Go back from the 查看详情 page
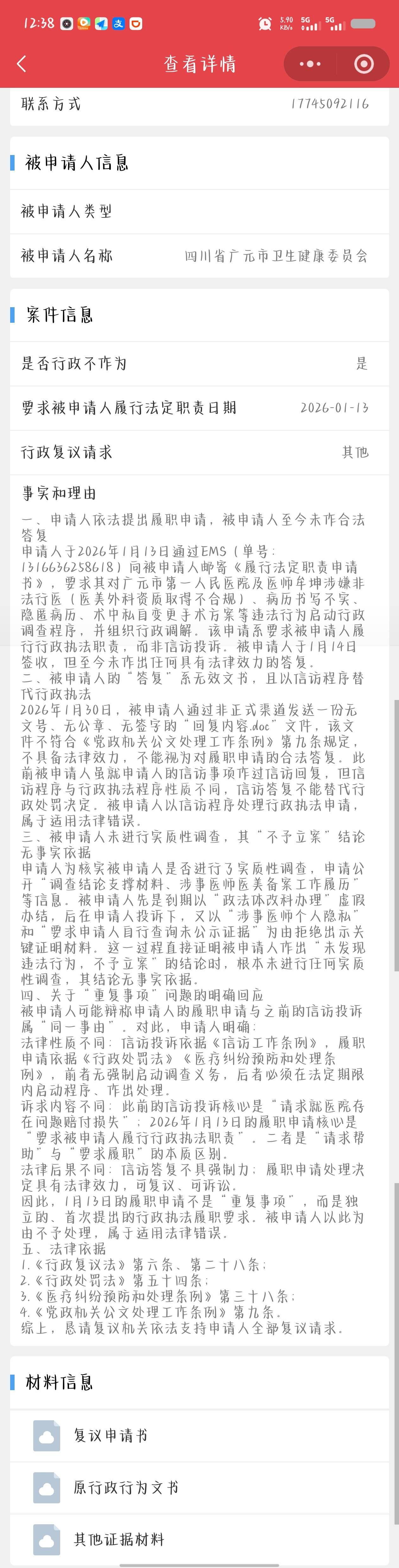The width and height of the screenshot is (399, 1568). [22, 63]
